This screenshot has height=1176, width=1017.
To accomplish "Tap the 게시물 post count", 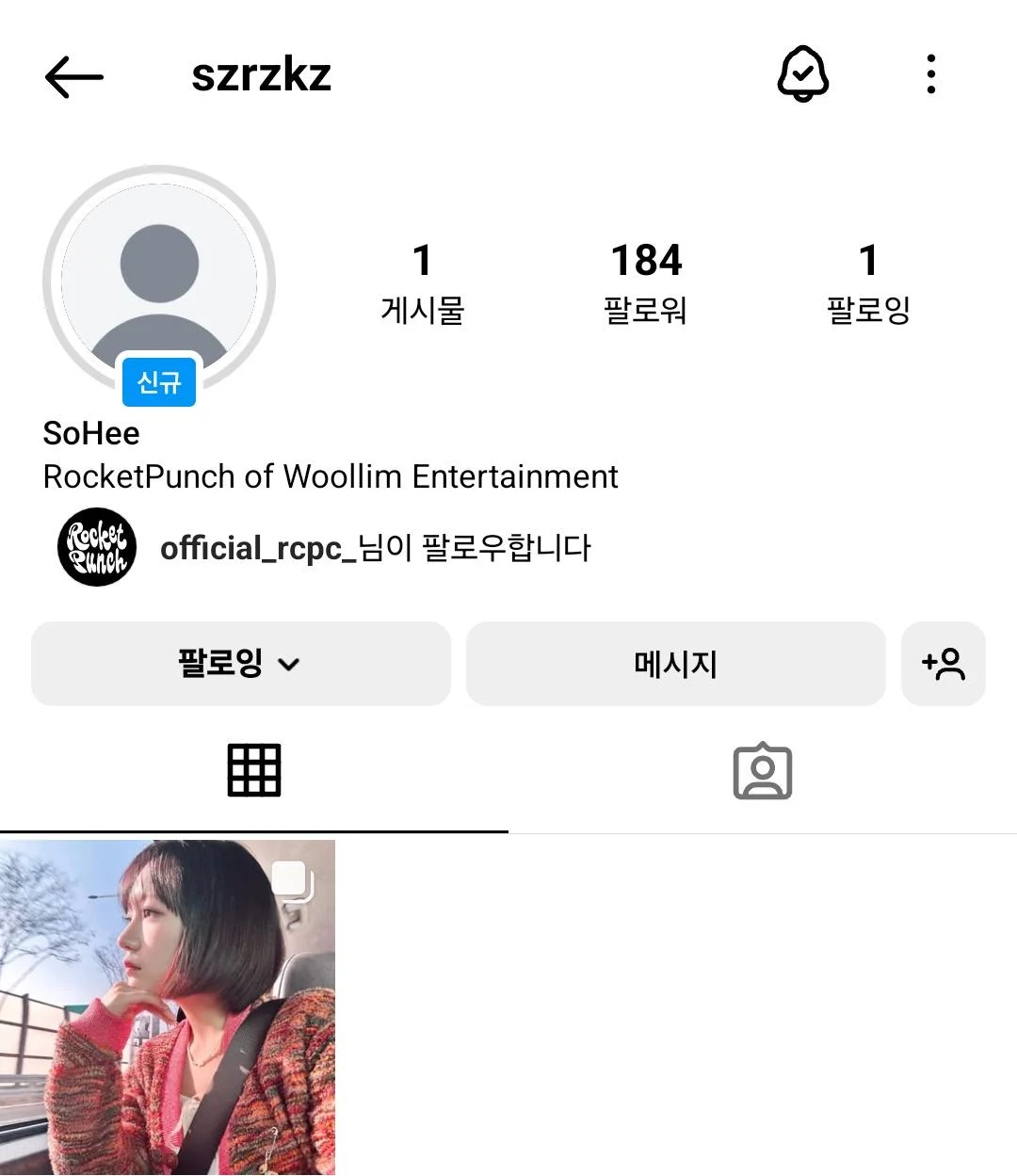I will (422, 280).
